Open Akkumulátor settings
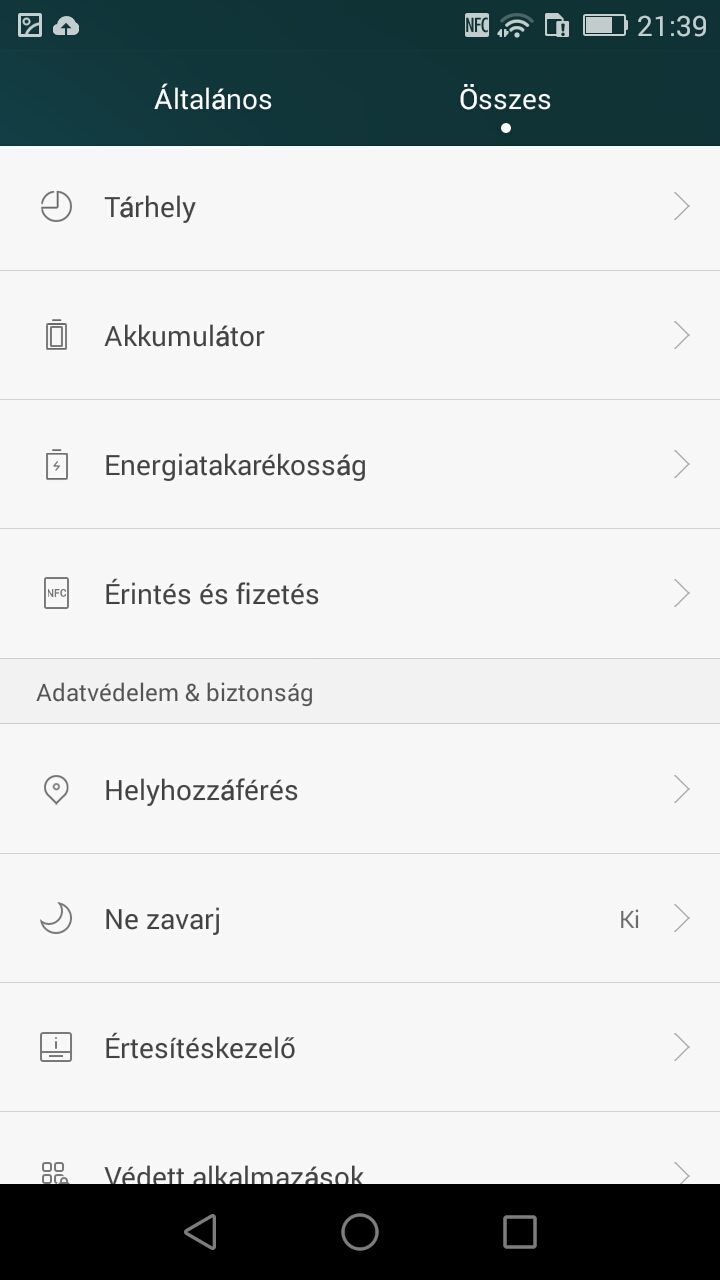 click(360, 336)
